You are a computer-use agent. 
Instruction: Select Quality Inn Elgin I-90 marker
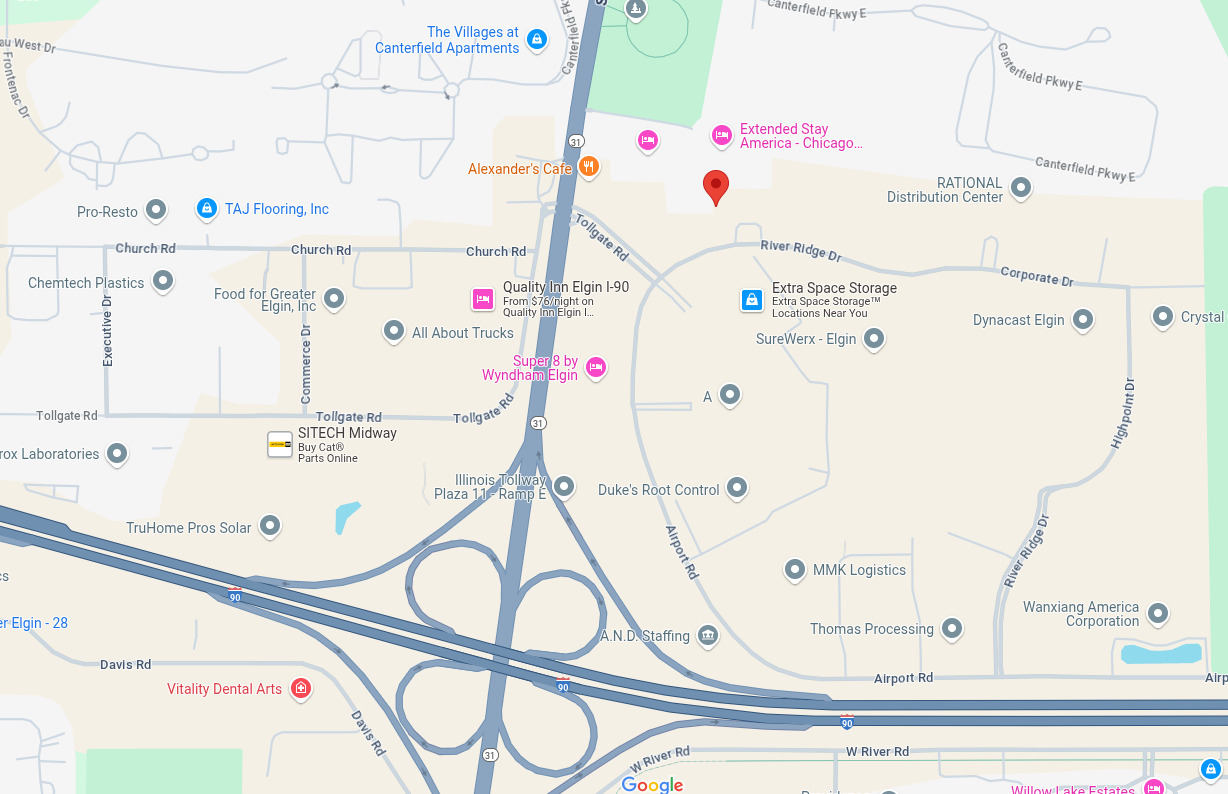(483, 298)
